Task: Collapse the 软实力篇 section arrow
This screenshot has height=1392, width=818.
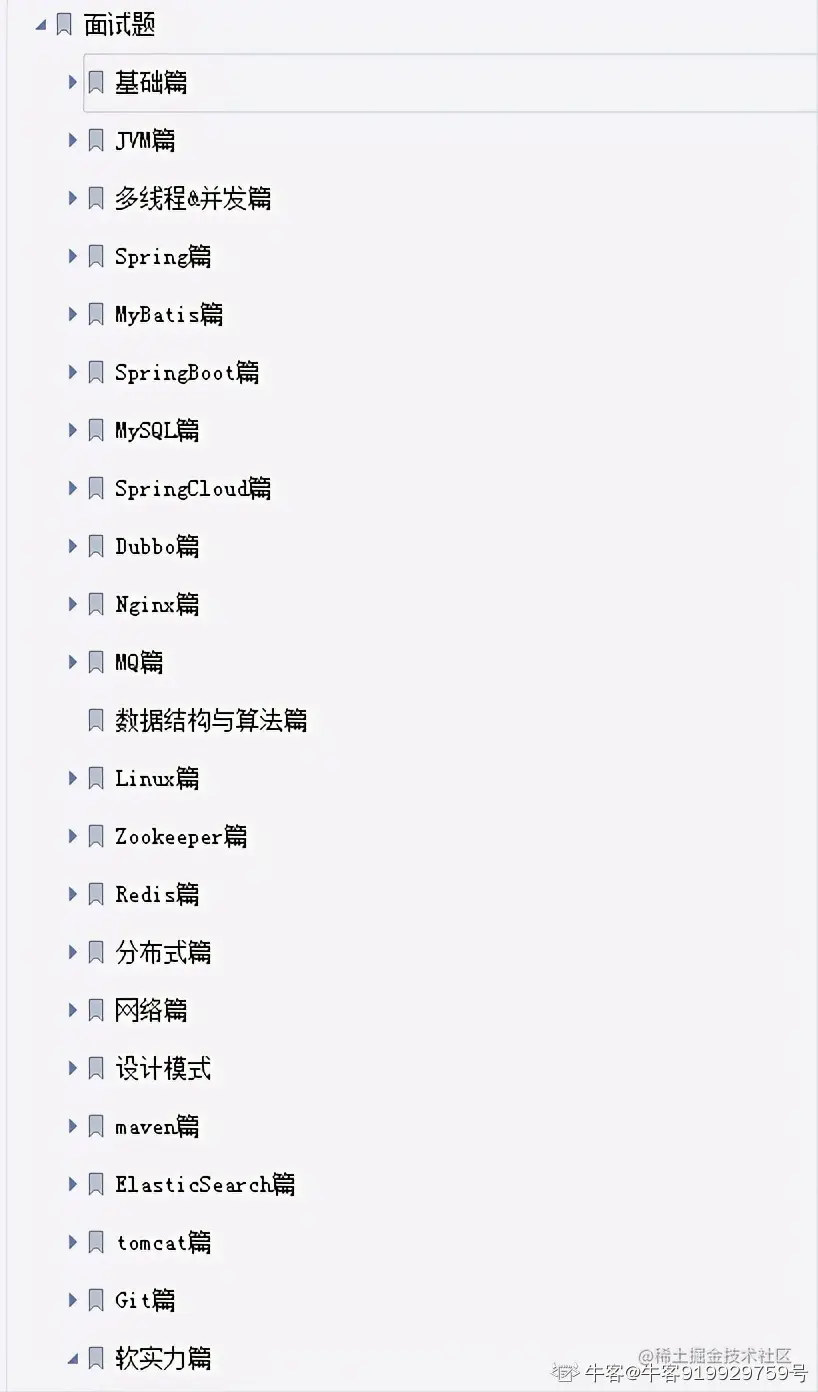Action: pos(72,1359)
